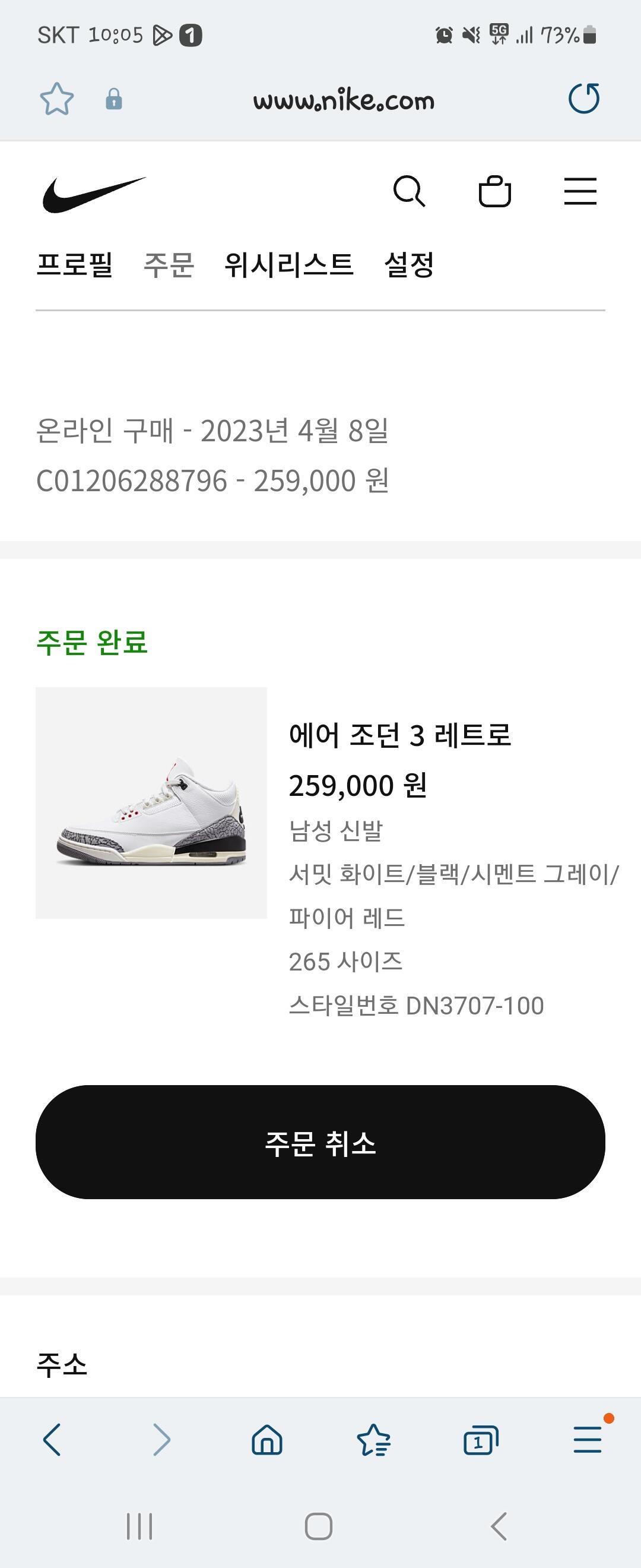This screenshot has height=1568, width=641.
Task: Go to the Nike home via swoosh logo
Action: click(x=94, y=194)
